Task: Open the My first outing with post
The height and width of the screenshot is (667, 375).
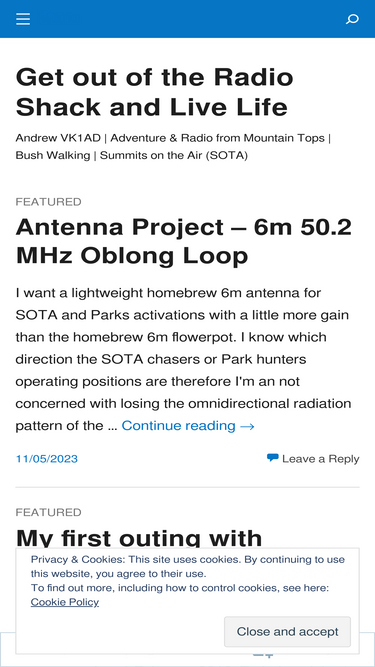Action: (x=139, y=538)
